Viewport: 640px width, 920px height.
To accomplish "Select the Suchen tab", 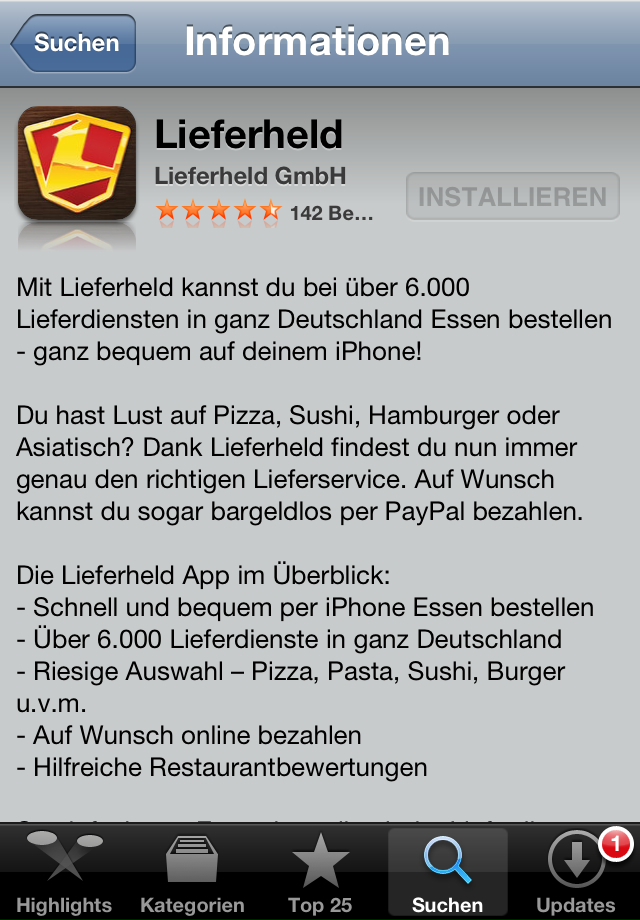I will pyautogui.click(x=447, y=873).
